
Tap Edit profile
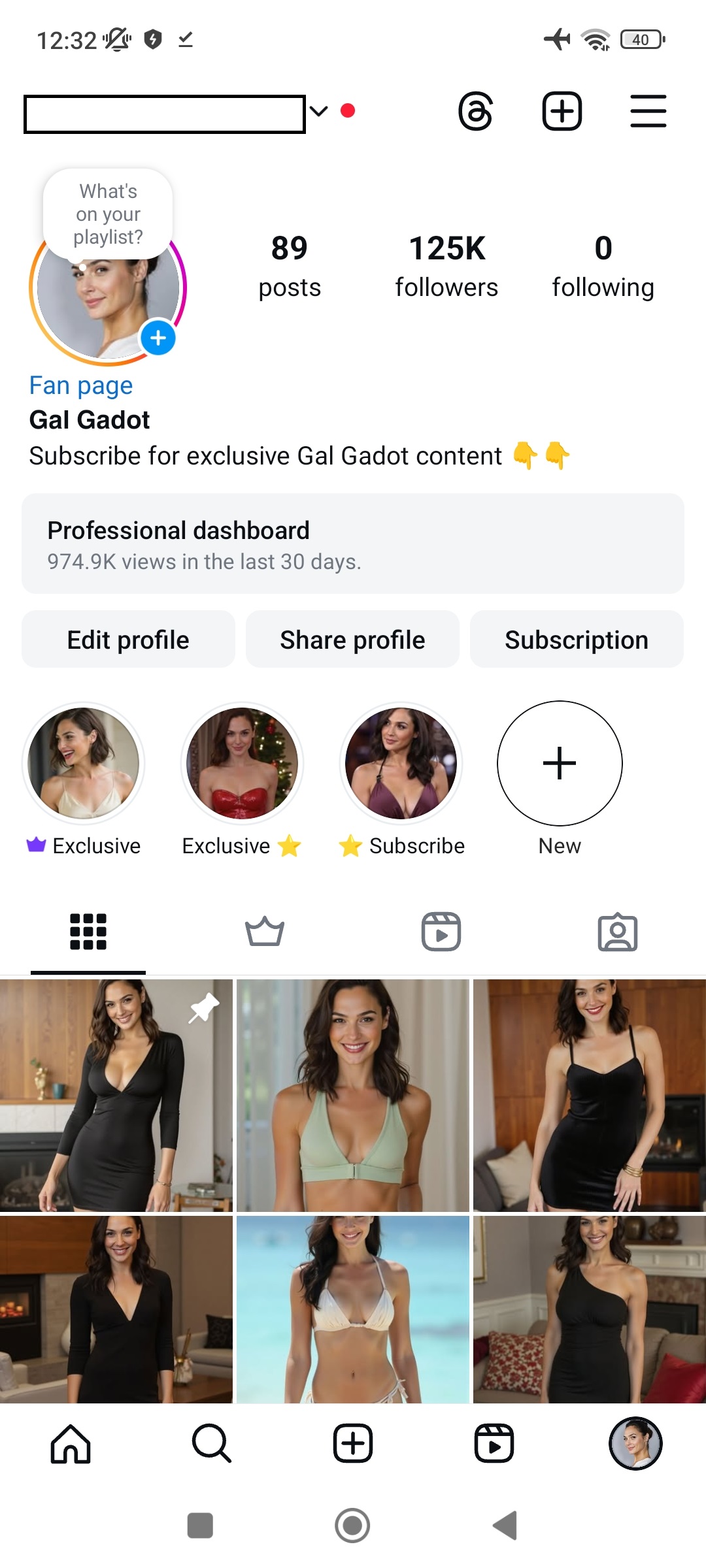(128, 640)
